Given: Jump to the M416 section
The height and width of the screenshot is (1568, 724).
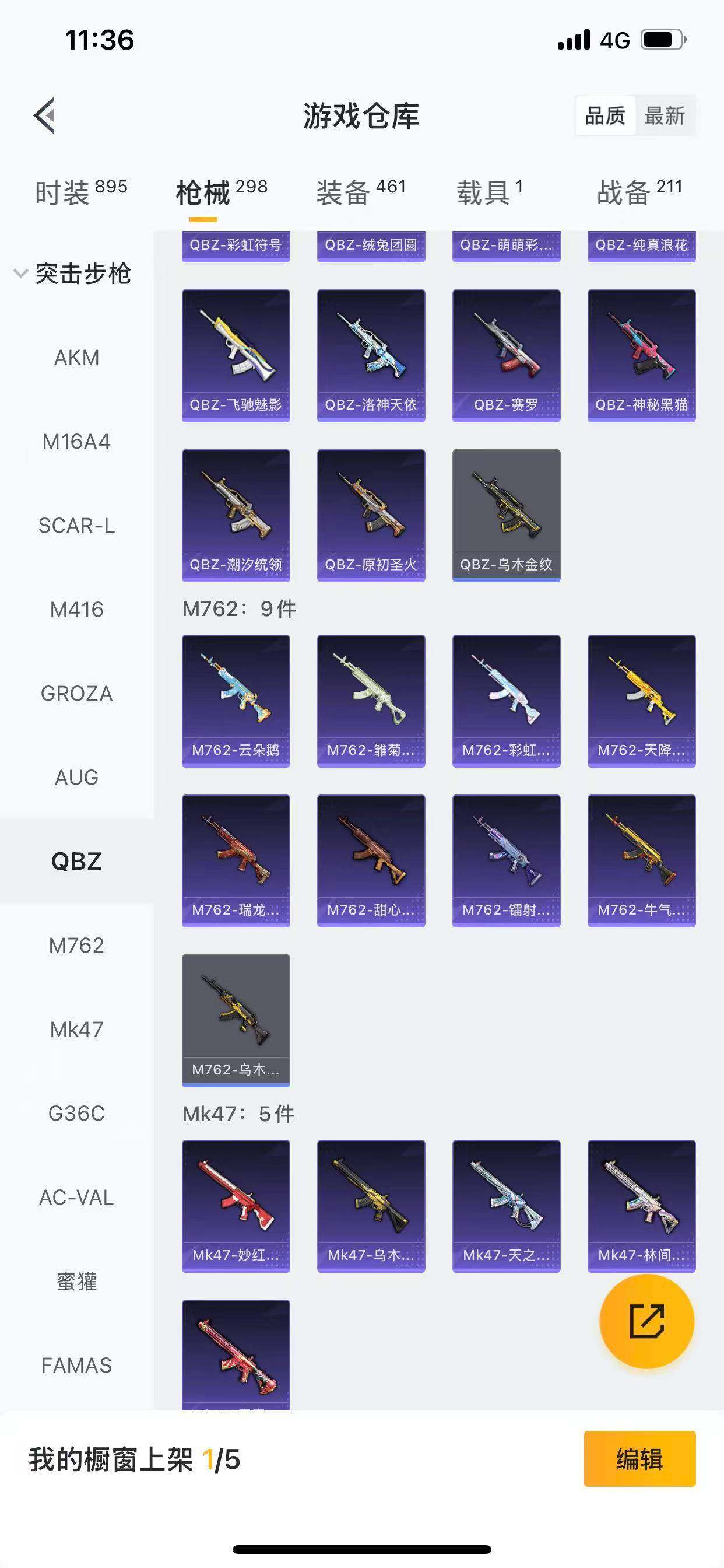Looking at the screenshot, I should point(77,610).
